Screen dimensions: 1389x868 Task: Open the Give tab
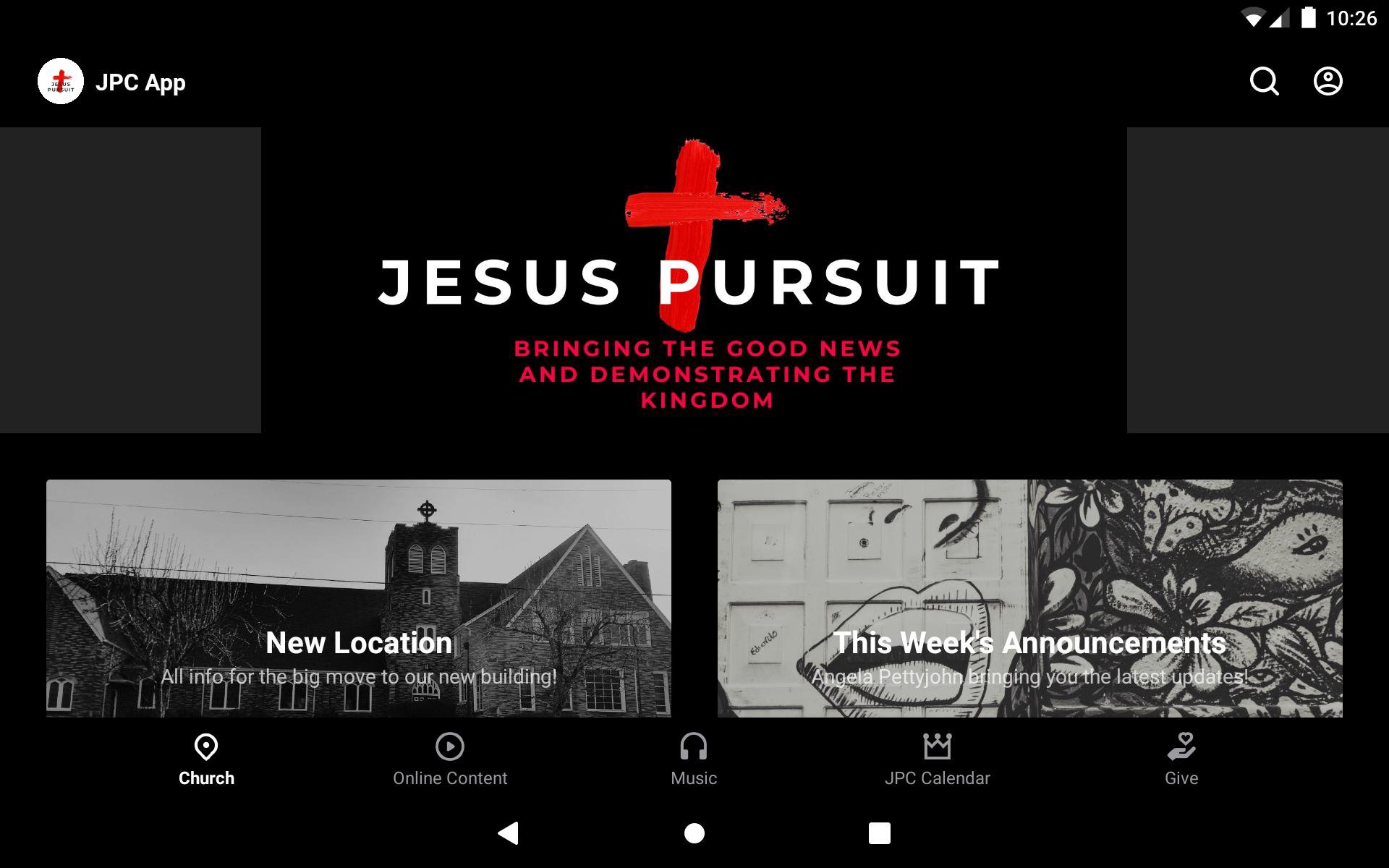(1181, 759)
